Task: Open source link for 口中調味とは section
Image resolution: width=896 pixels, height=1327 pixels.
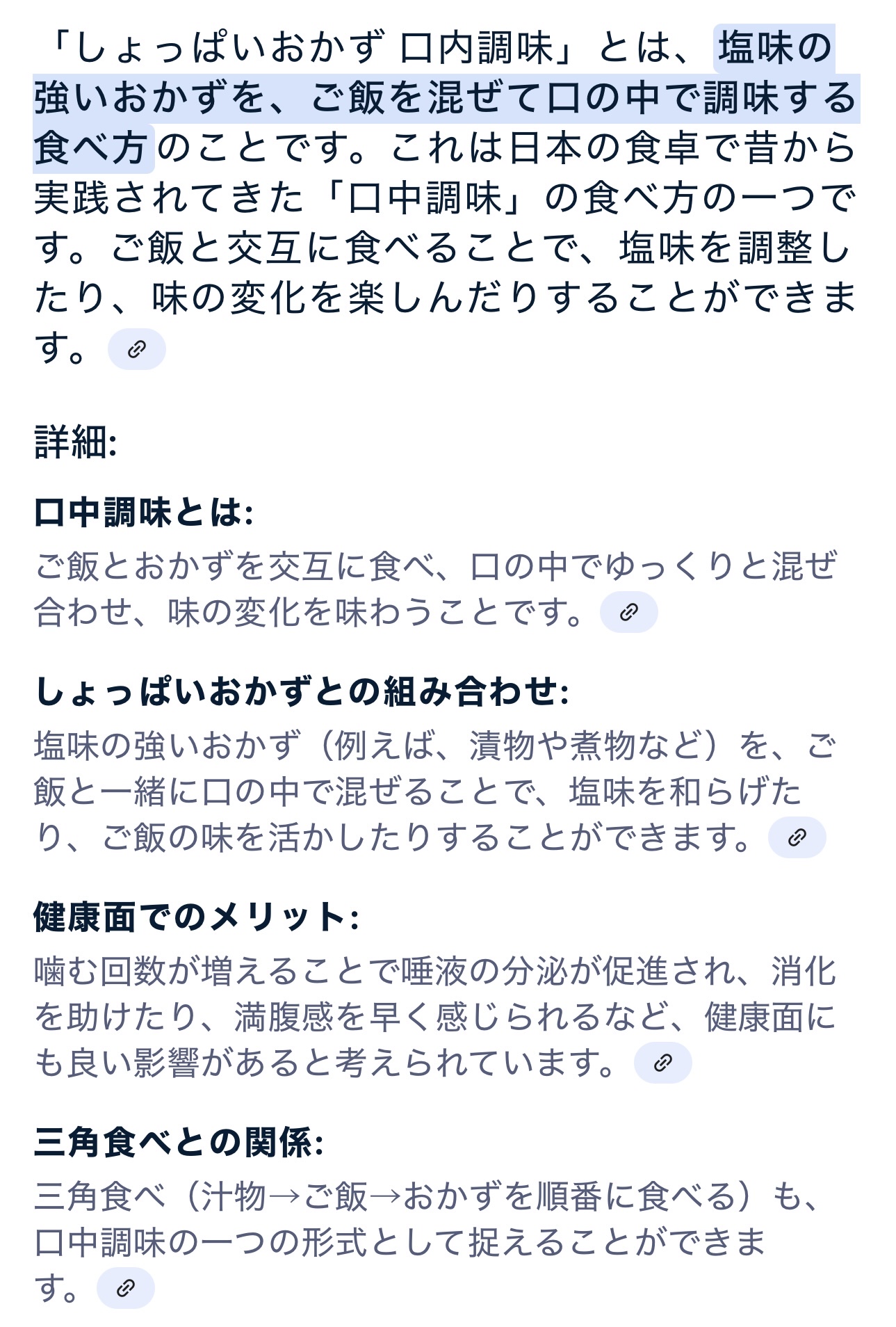Action: [628, 612]
